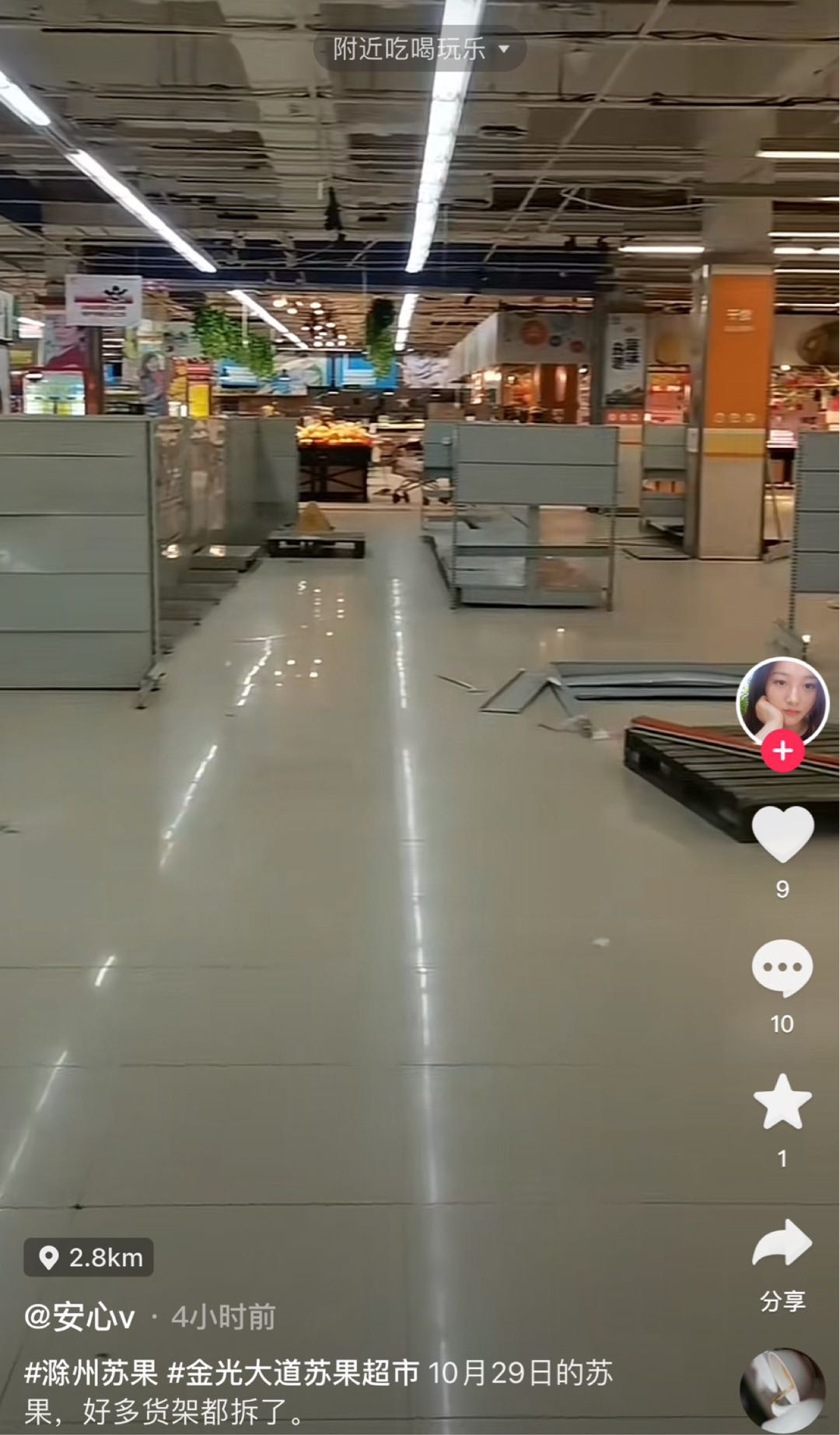Open the #滁州苏果 hashtag
840x1435 pixels.
[x=91, y=1373]
